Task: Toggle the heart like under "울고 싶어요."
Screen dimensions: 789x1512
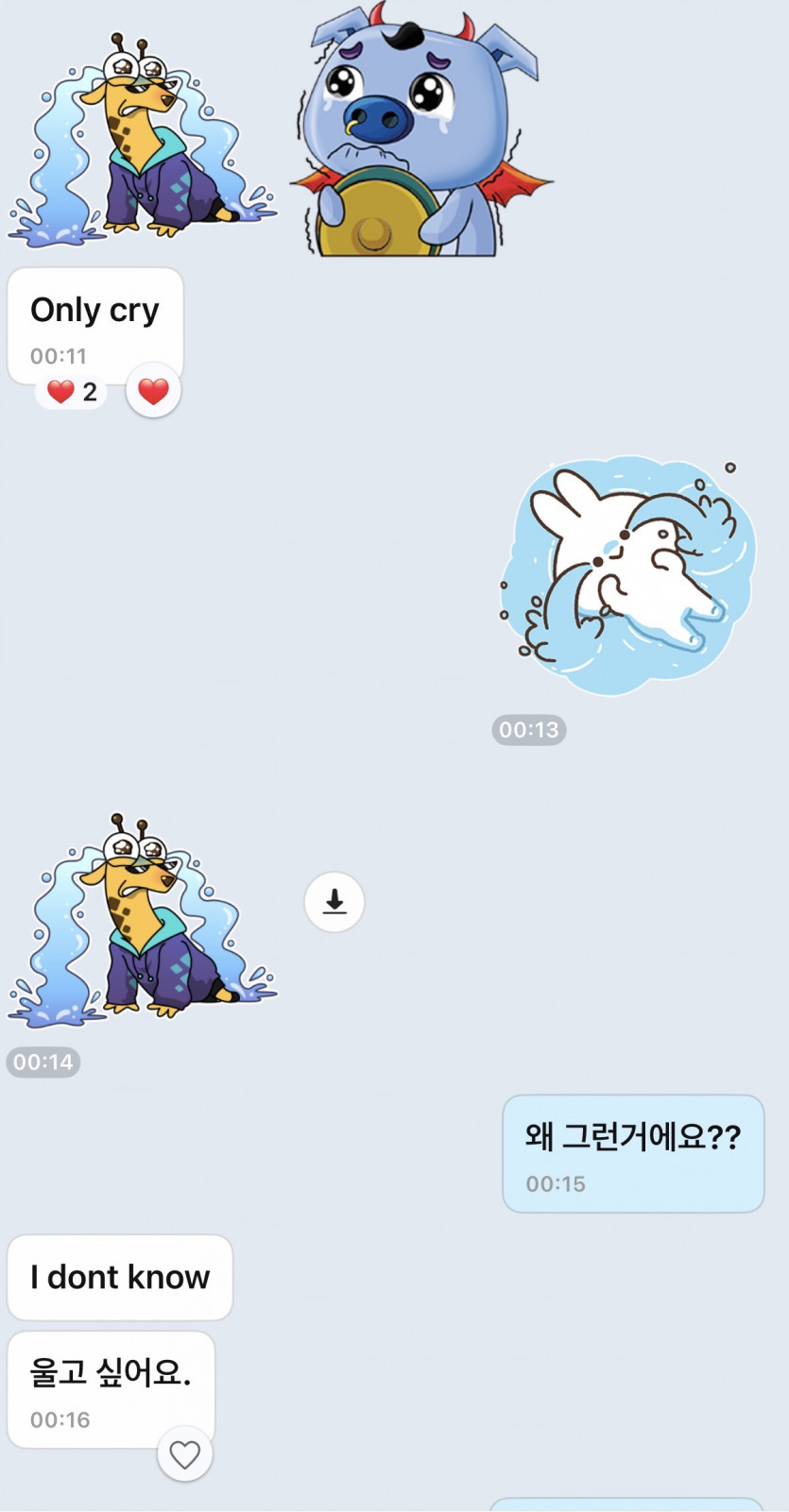Action: point(184,1454)
